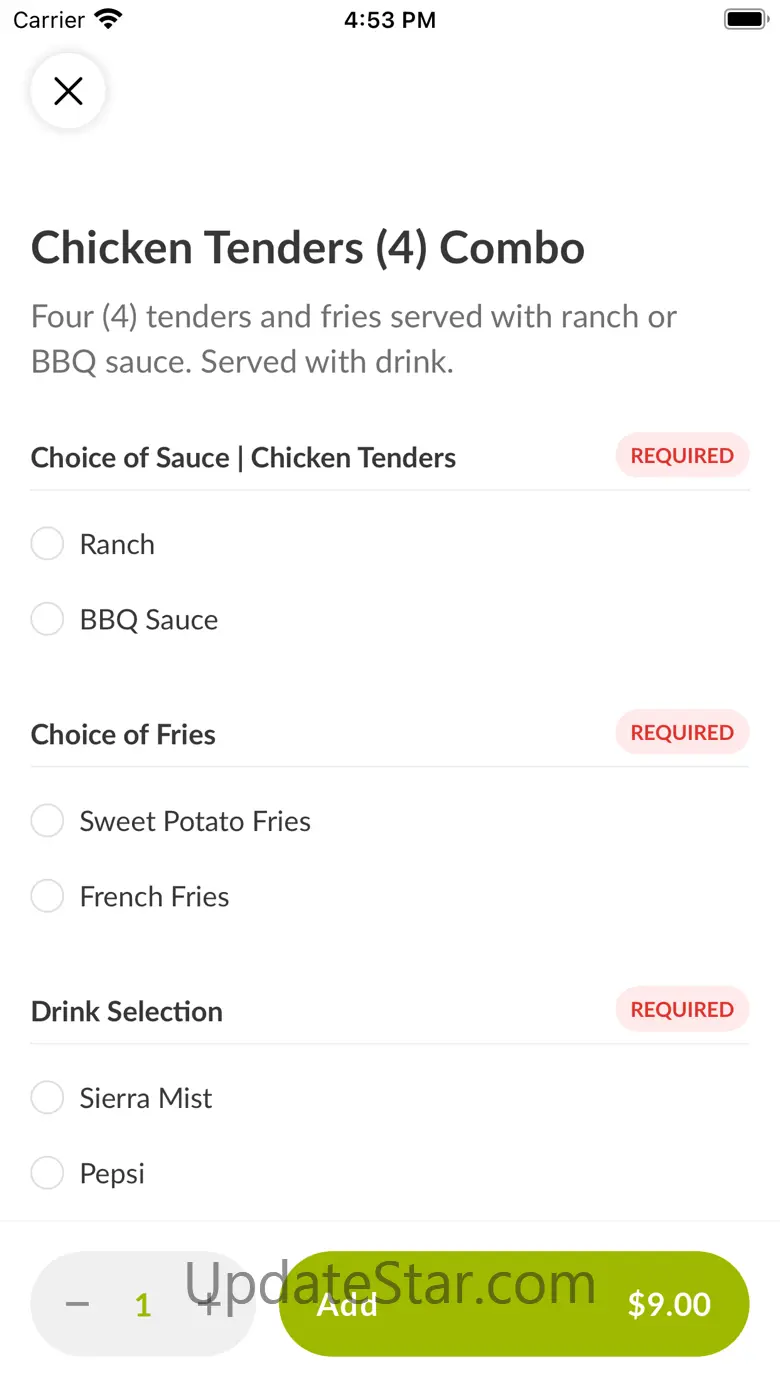Image resolution: width=780 pixels, height=1387 pixels.
Task: Close the Chicken Tenders Combo page
Action: click(68, 92)
